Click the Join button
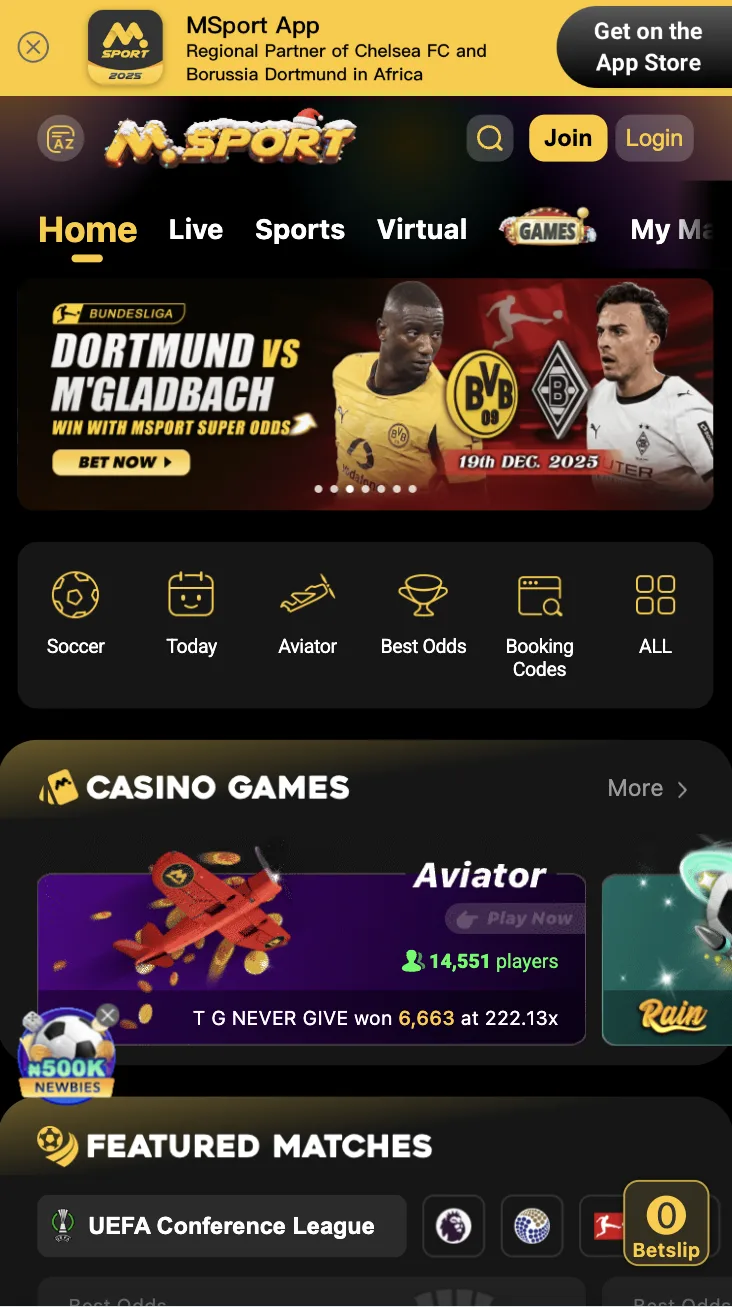 [567, 138]
